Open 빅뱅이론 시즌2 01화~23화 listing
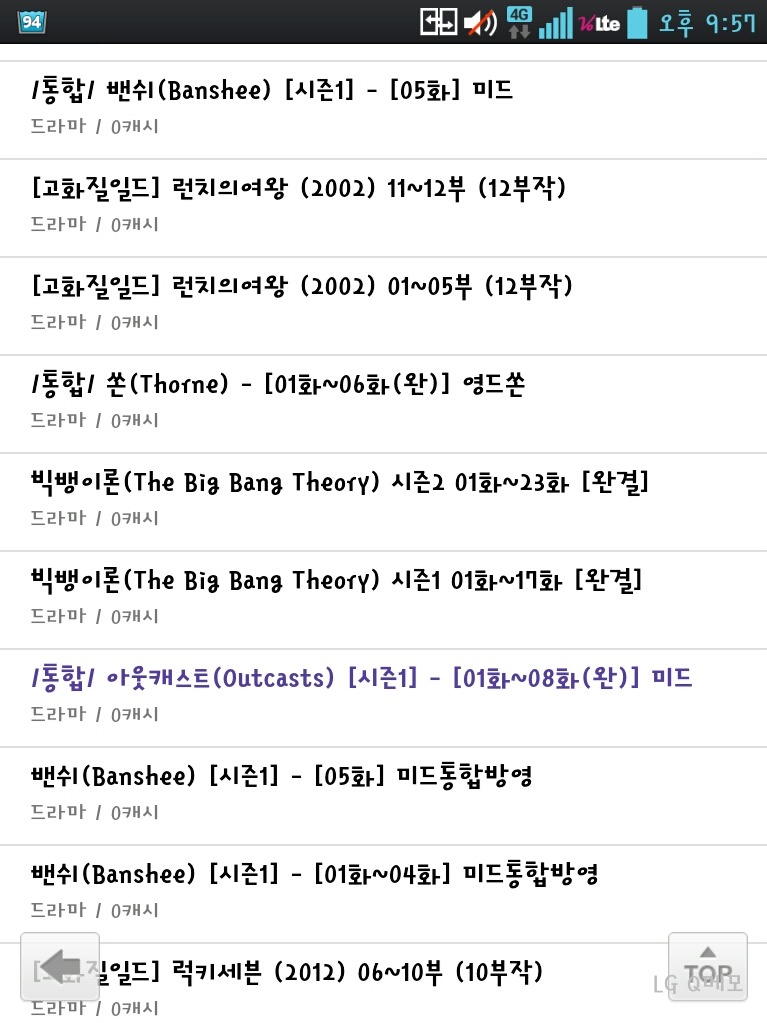Screen dimensions: 767x1023 point(340,483)
